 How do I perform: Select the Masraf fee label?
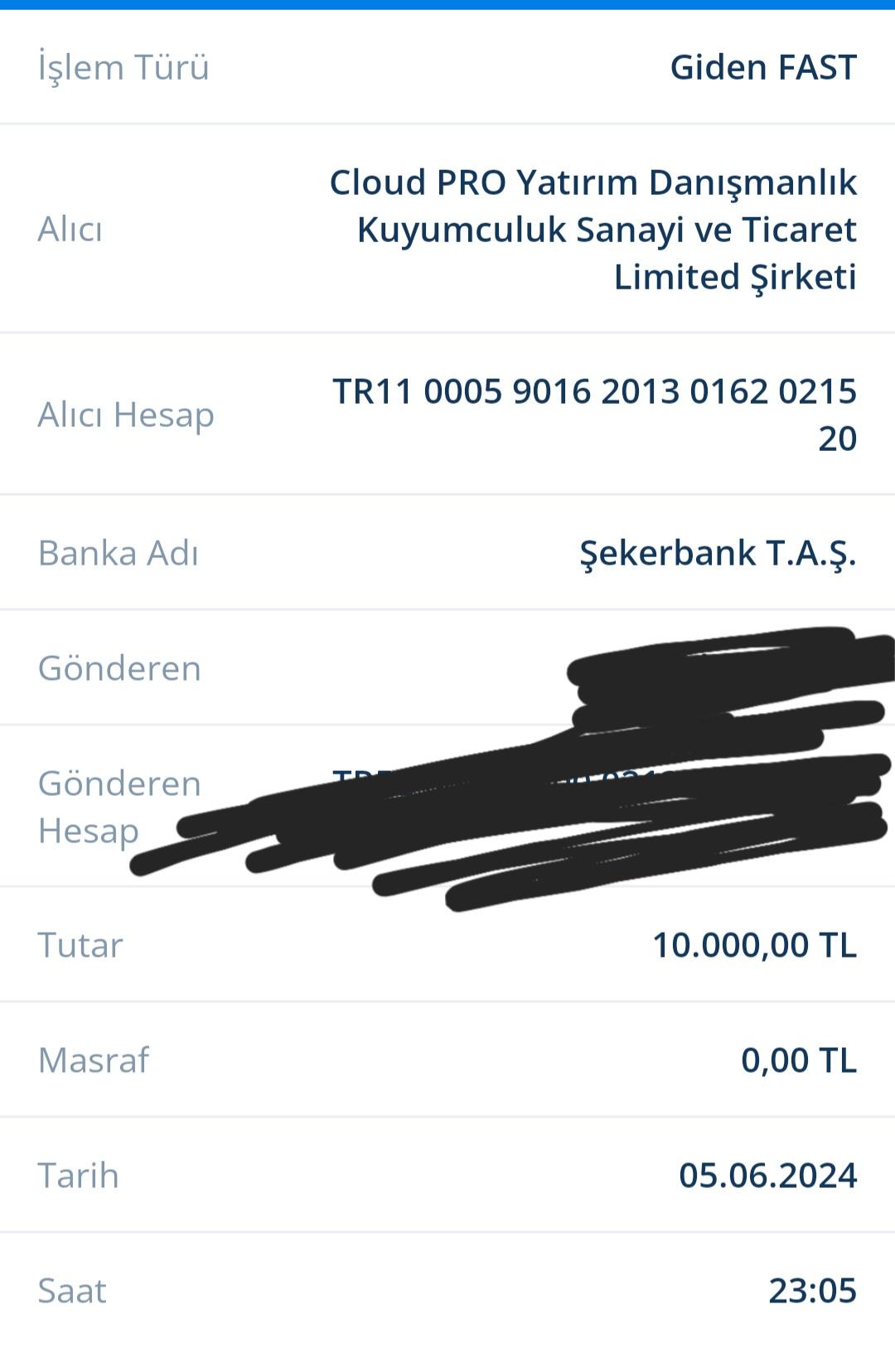tap(94, 1059)
